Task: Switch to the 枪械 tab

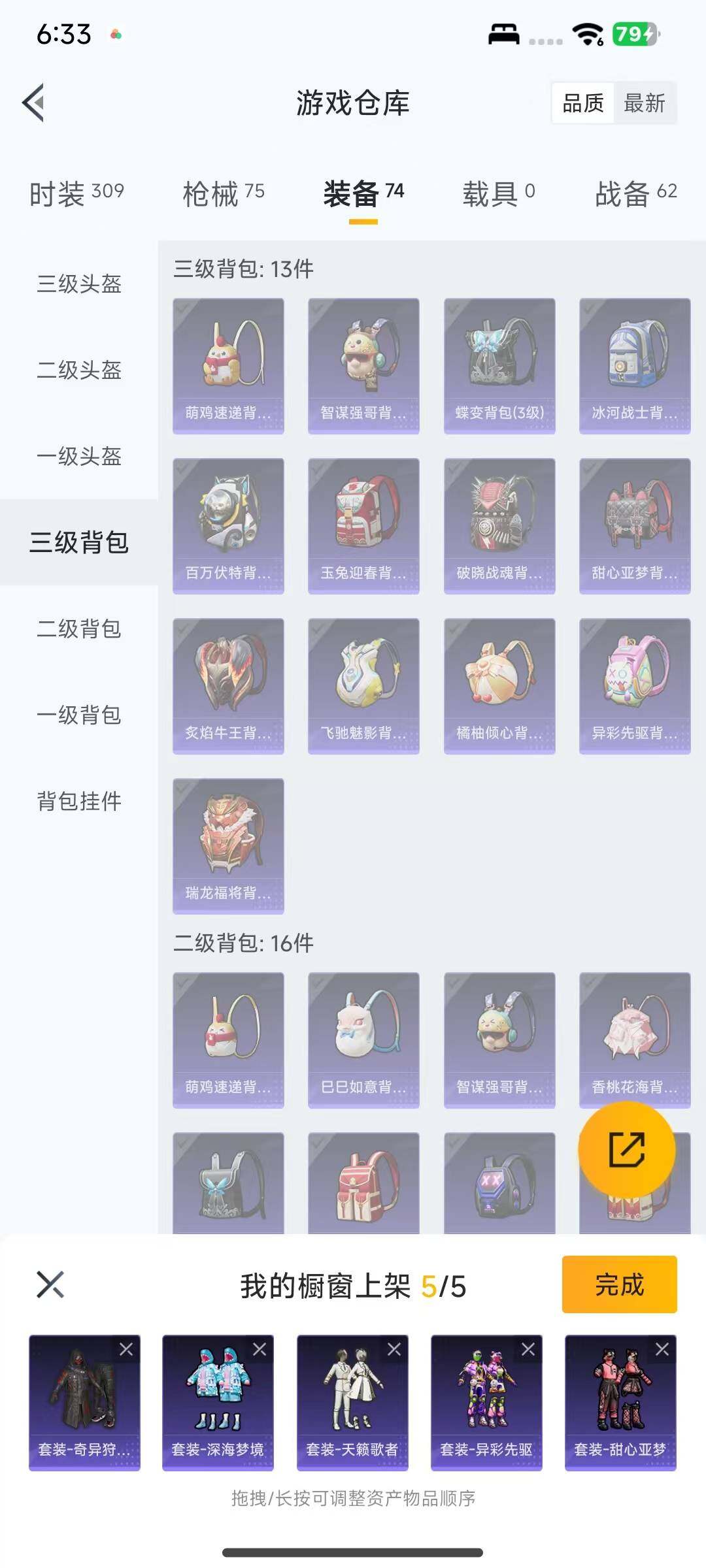Action: tap(224, 194)
